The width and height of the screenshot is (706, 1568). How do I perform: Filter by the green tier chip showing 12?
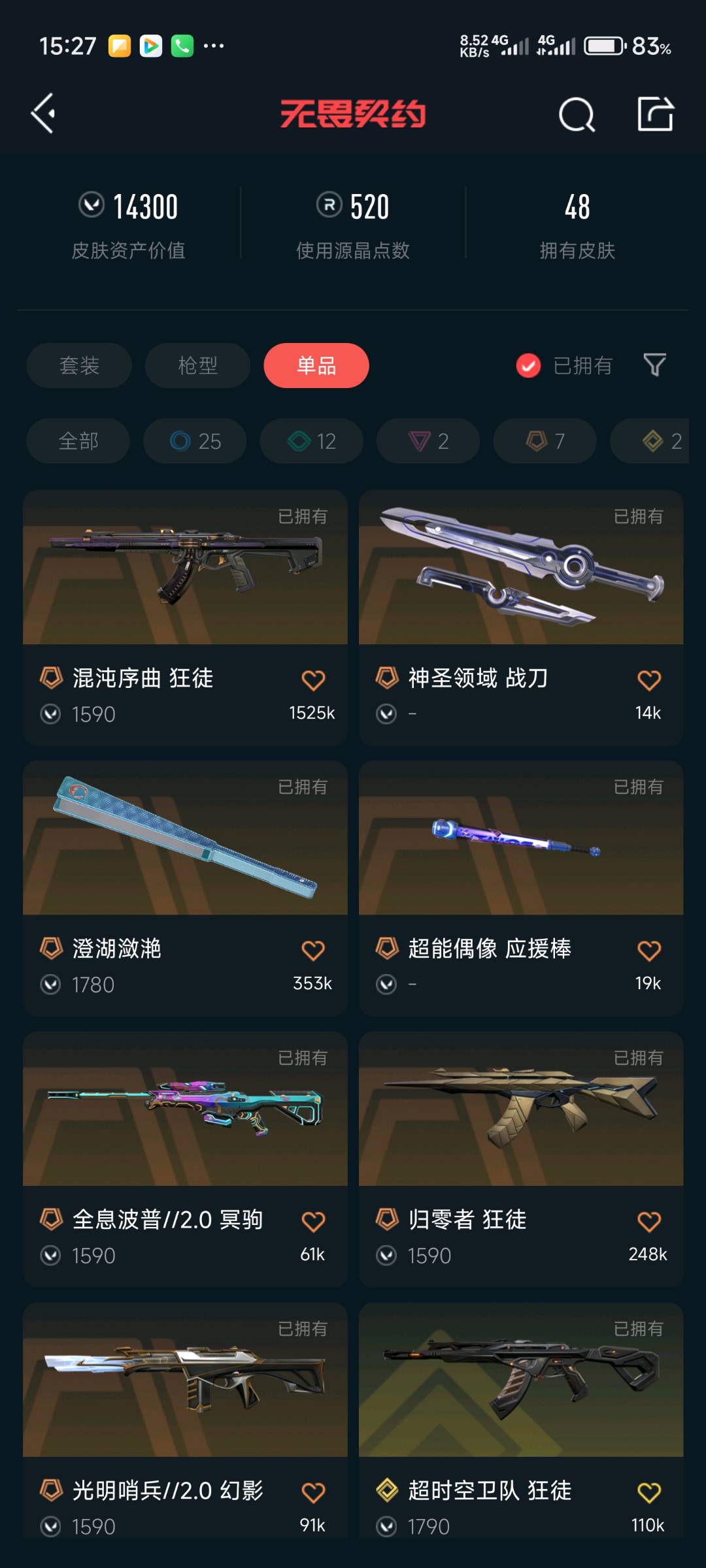tap(311, 441)
